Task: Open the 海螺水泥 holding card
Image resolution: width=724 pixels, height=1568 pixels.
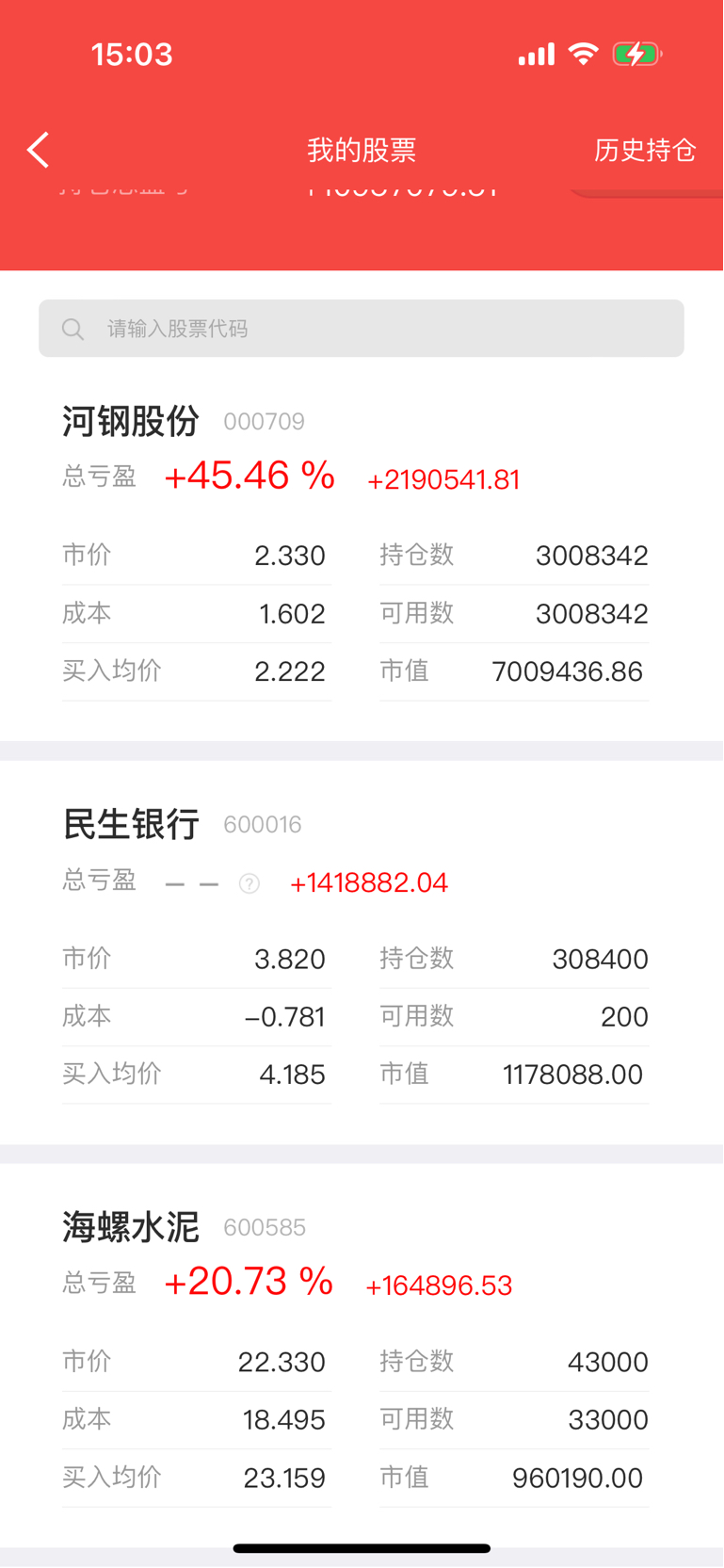Action: coord(362,1354)
